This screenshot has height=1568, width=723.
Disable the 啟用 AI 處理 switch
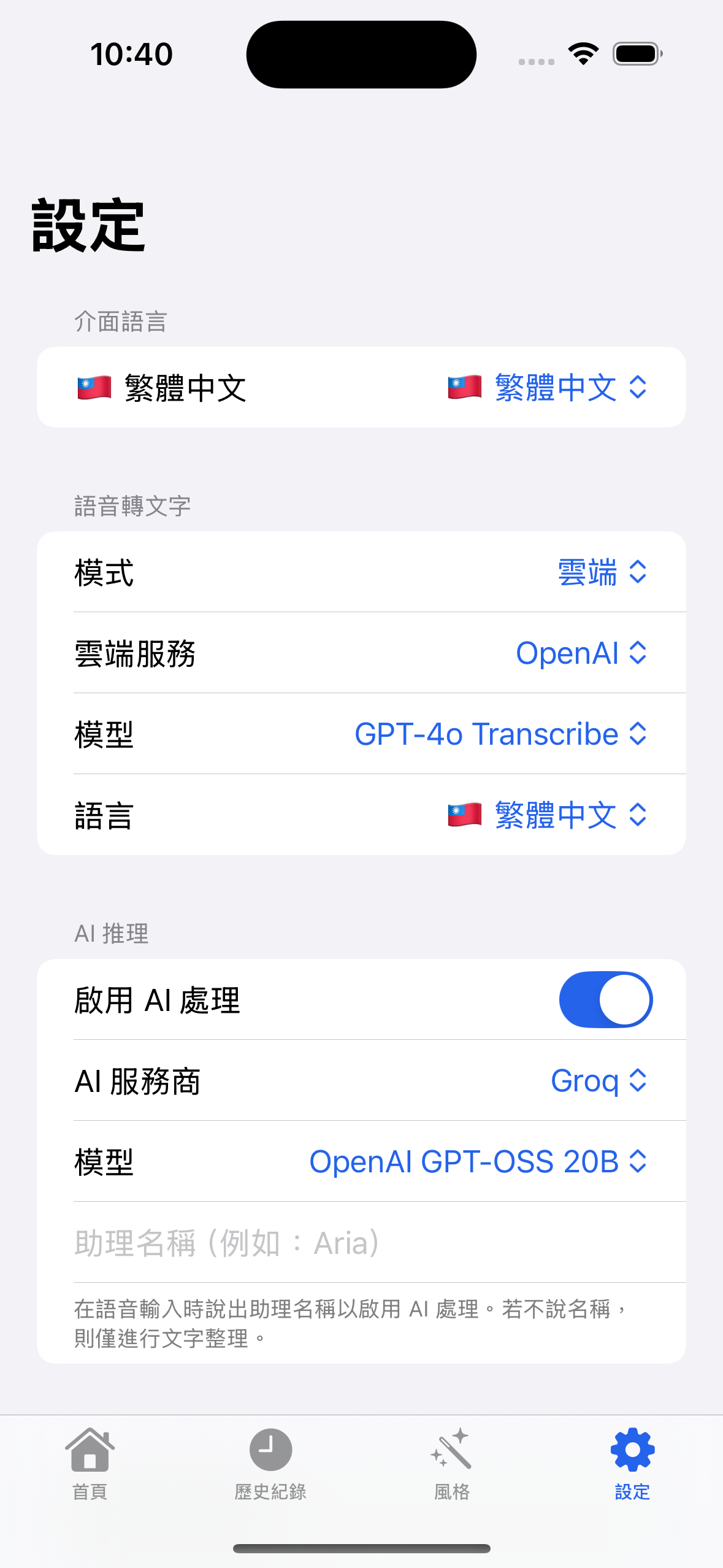[x=605, y=999]
